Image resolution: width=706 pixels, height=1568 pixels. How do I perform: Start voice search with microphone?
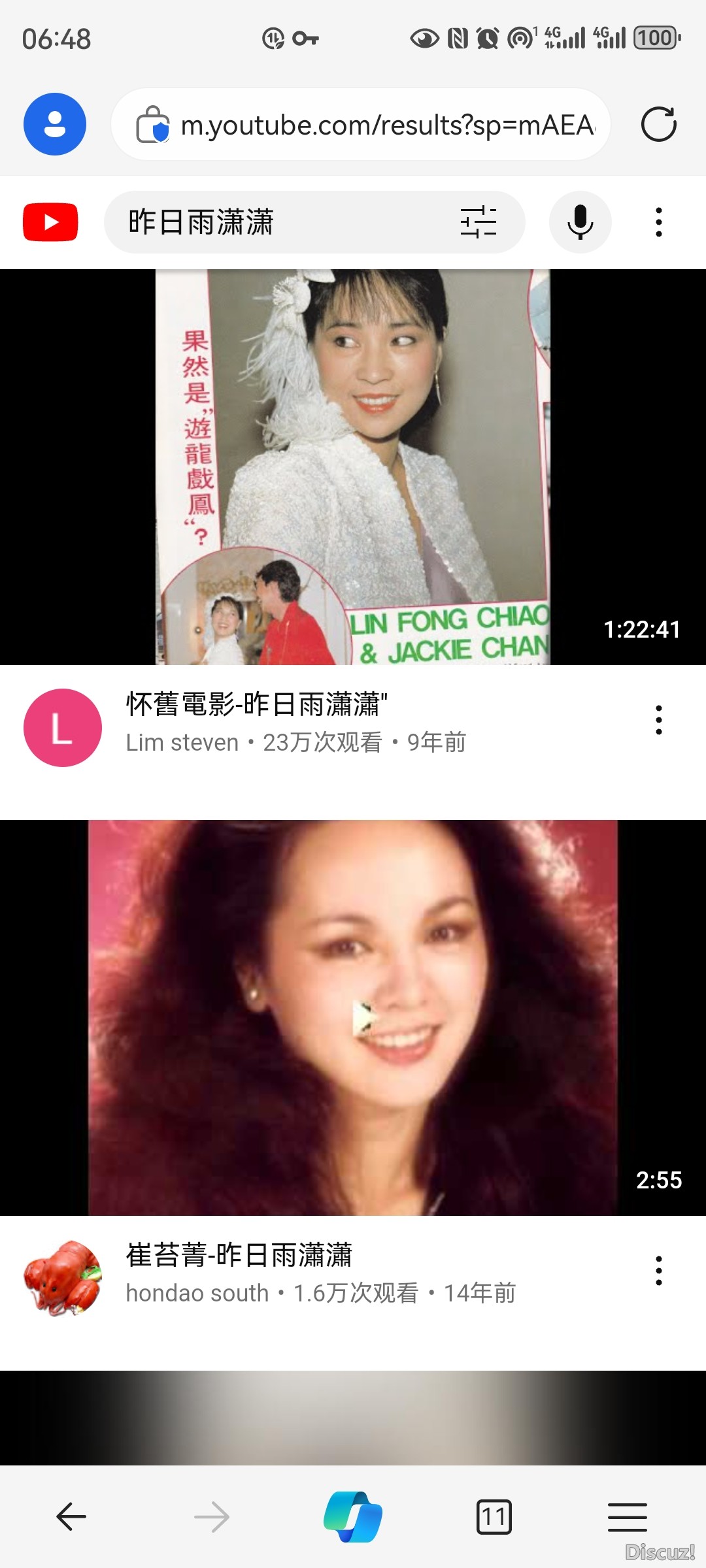coord(580,222)
